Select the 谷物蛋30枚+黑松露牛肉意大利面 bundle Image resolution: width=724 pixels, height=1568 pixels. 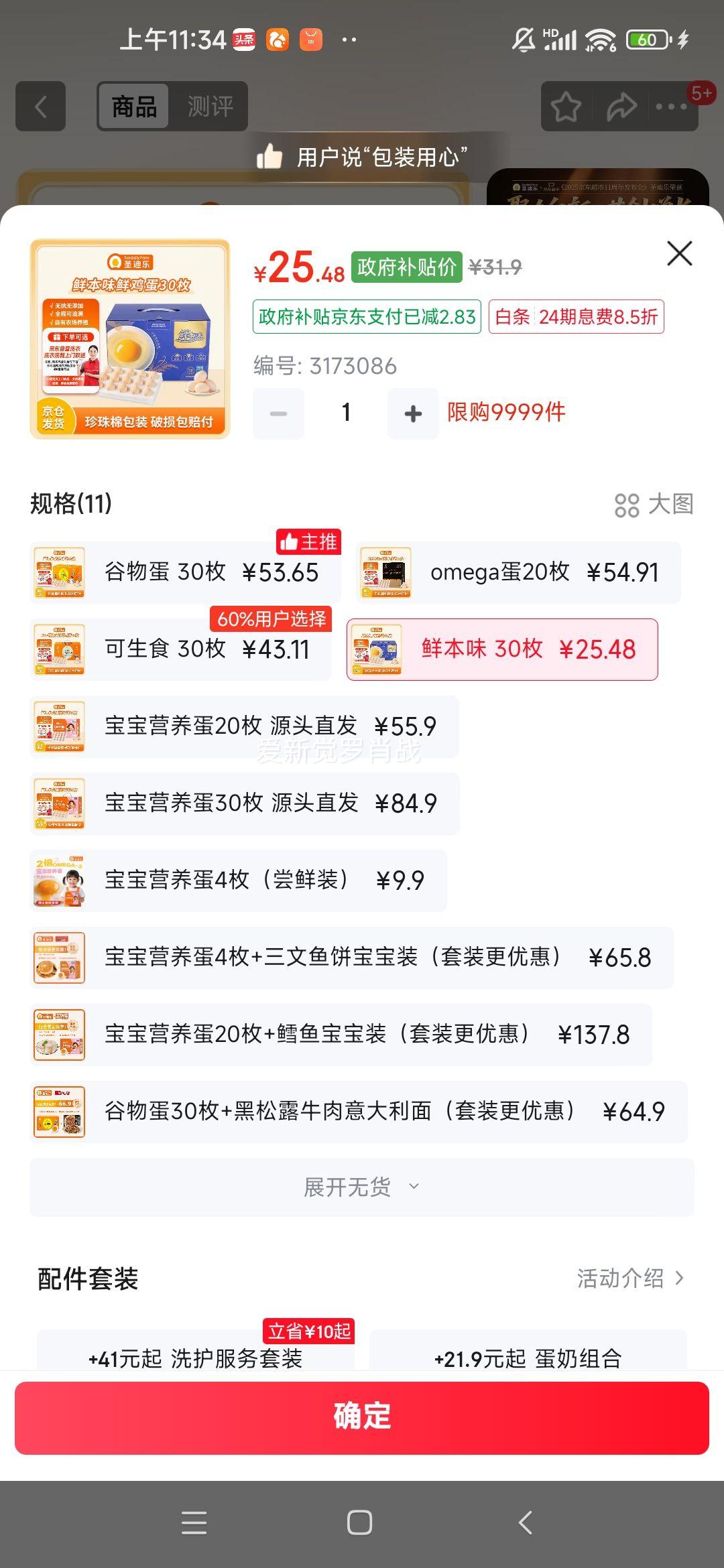(x=359, y=1112)
